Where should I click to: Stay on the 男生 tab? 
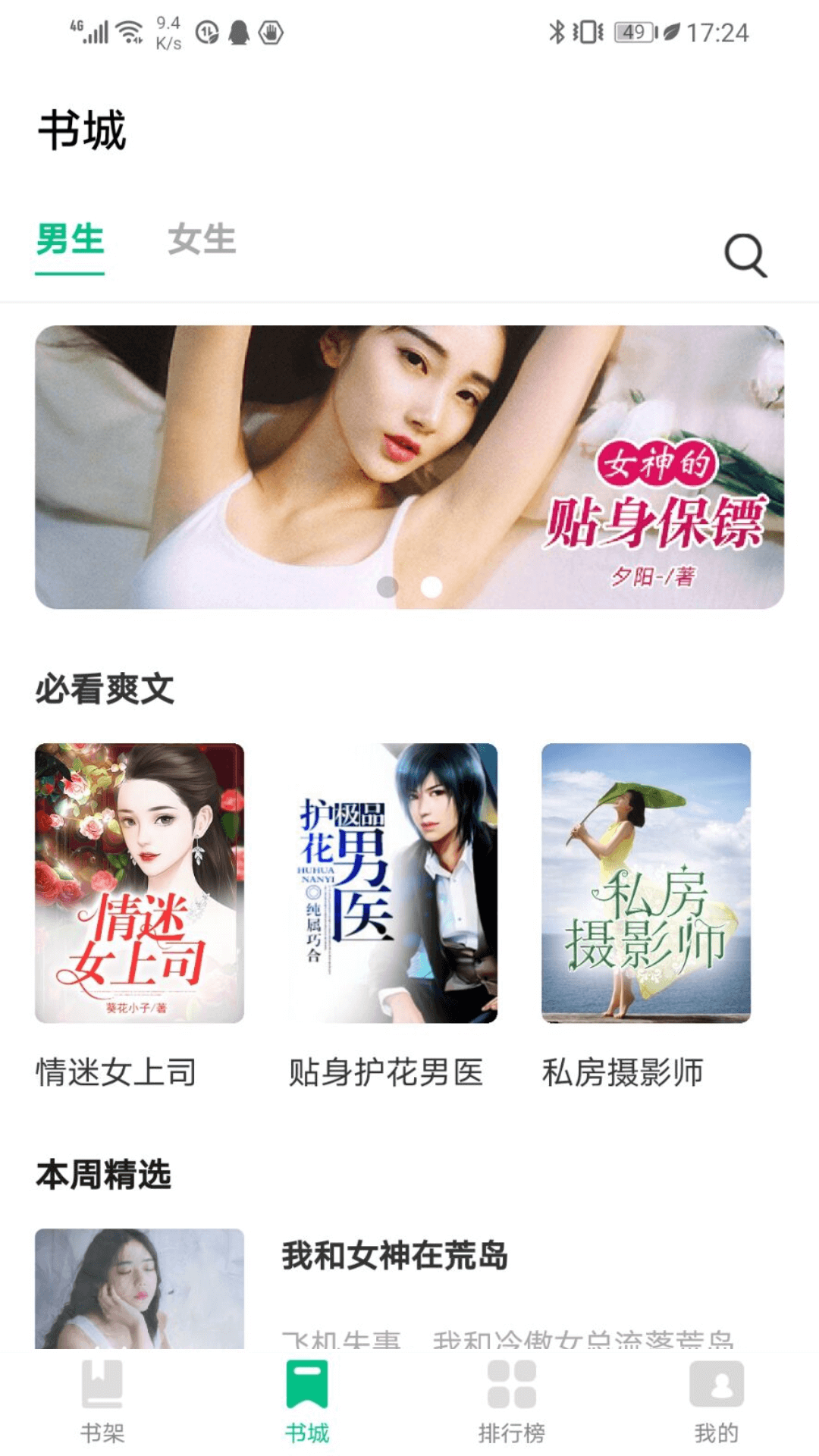tap(70, 241)
